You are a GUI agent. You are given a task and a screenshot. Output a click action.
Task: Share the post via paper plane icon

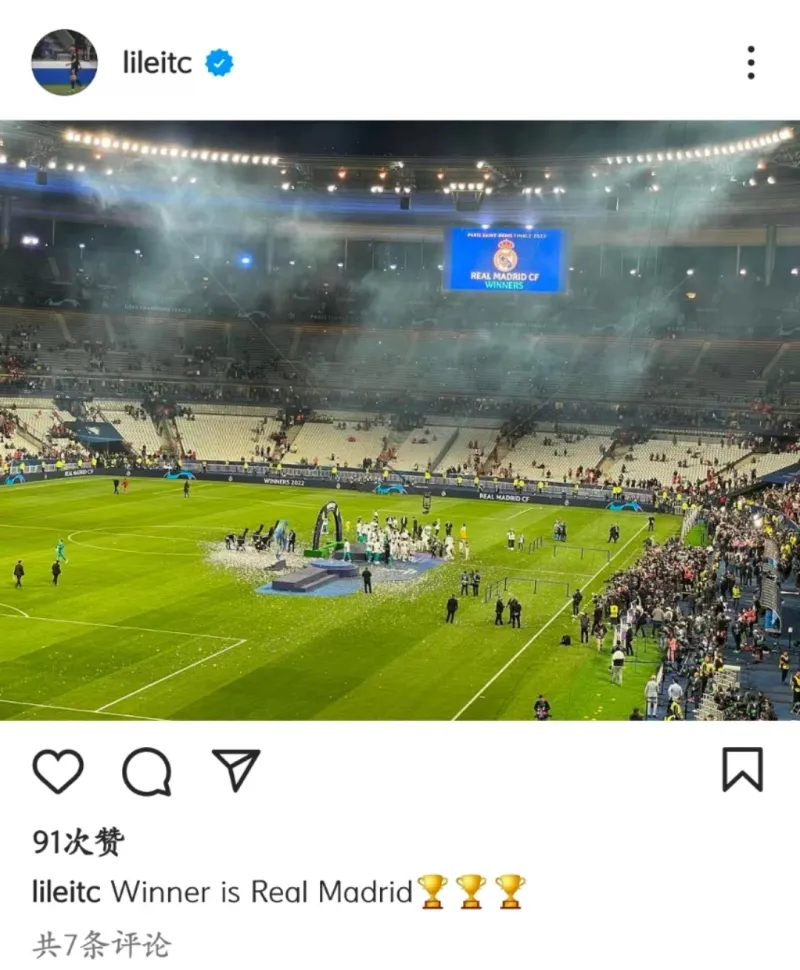[x=236, y=771]
